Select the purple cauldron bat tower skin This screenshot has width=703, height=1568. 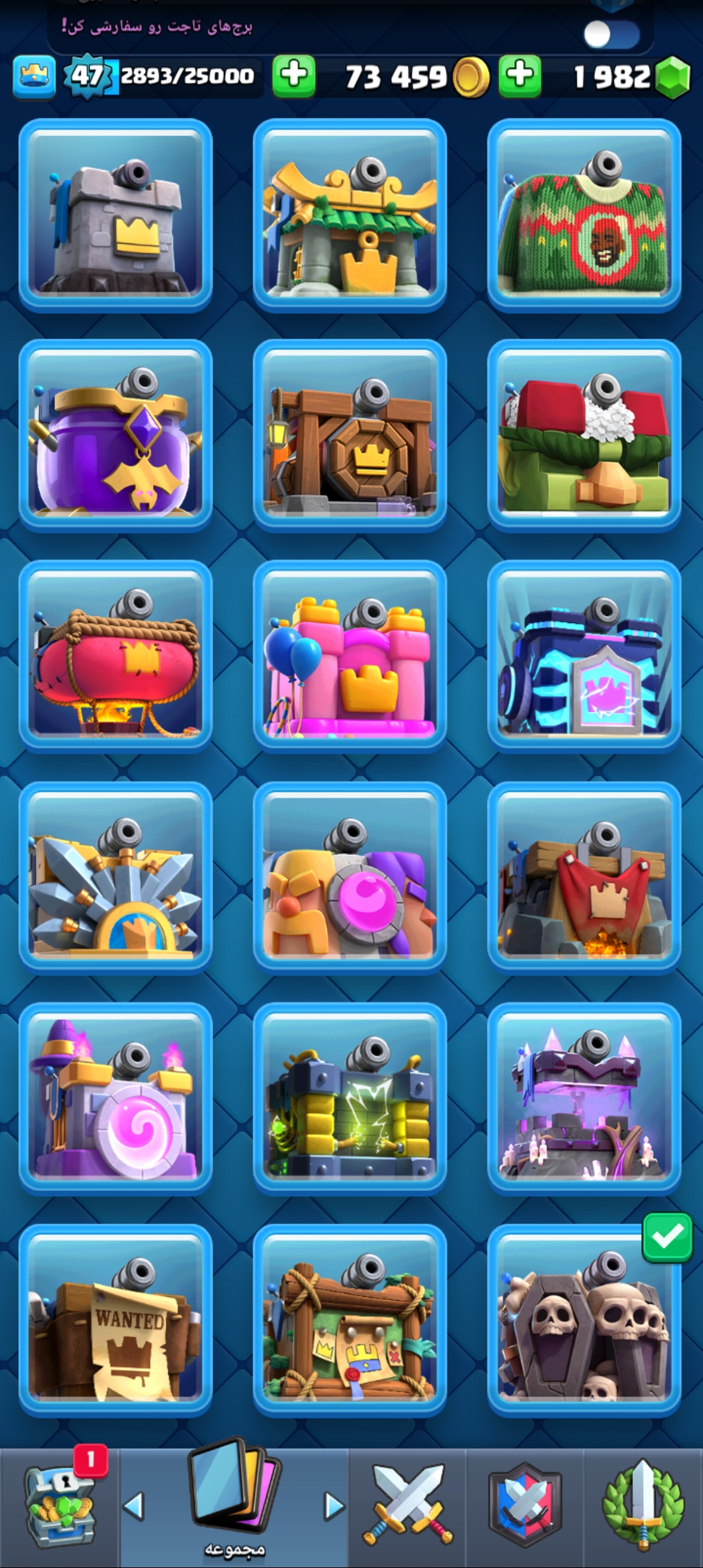click(116, 436)
